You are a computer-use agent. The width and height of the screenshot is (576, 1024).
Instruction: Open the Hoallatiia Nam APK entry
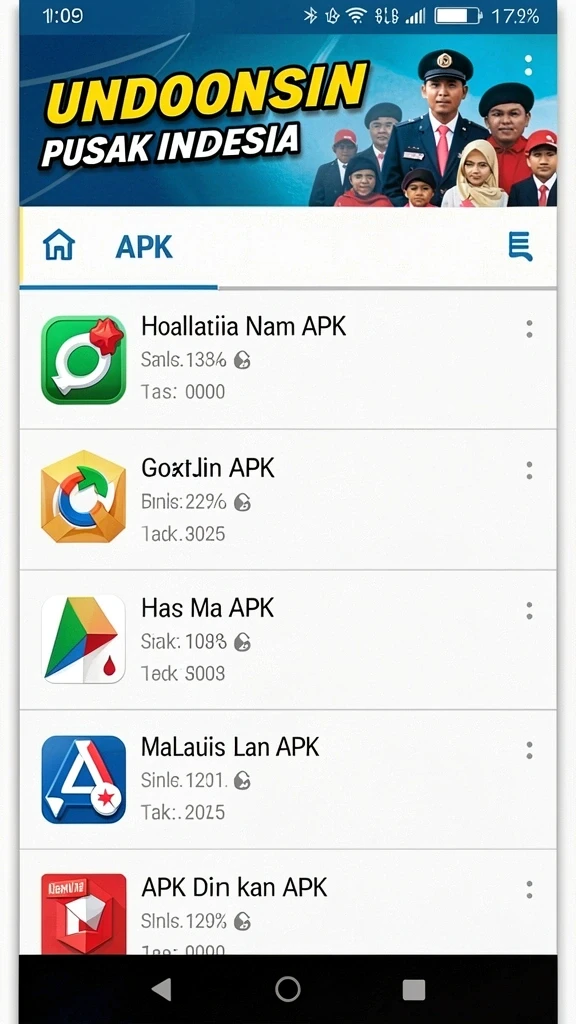[288, 360]
